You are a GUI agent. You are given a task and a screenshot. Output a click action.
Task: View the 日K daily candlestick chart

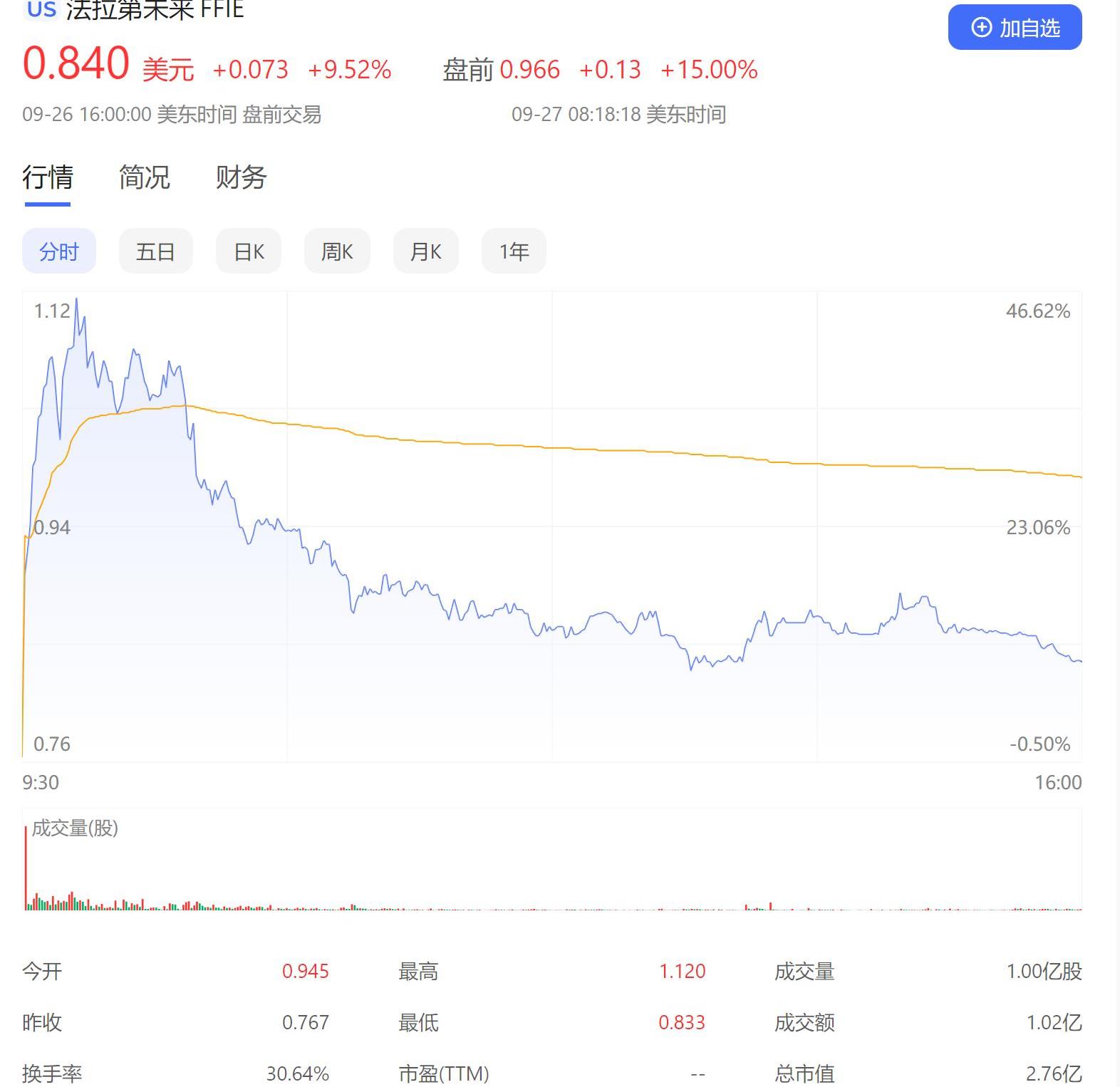pos(249,251)
